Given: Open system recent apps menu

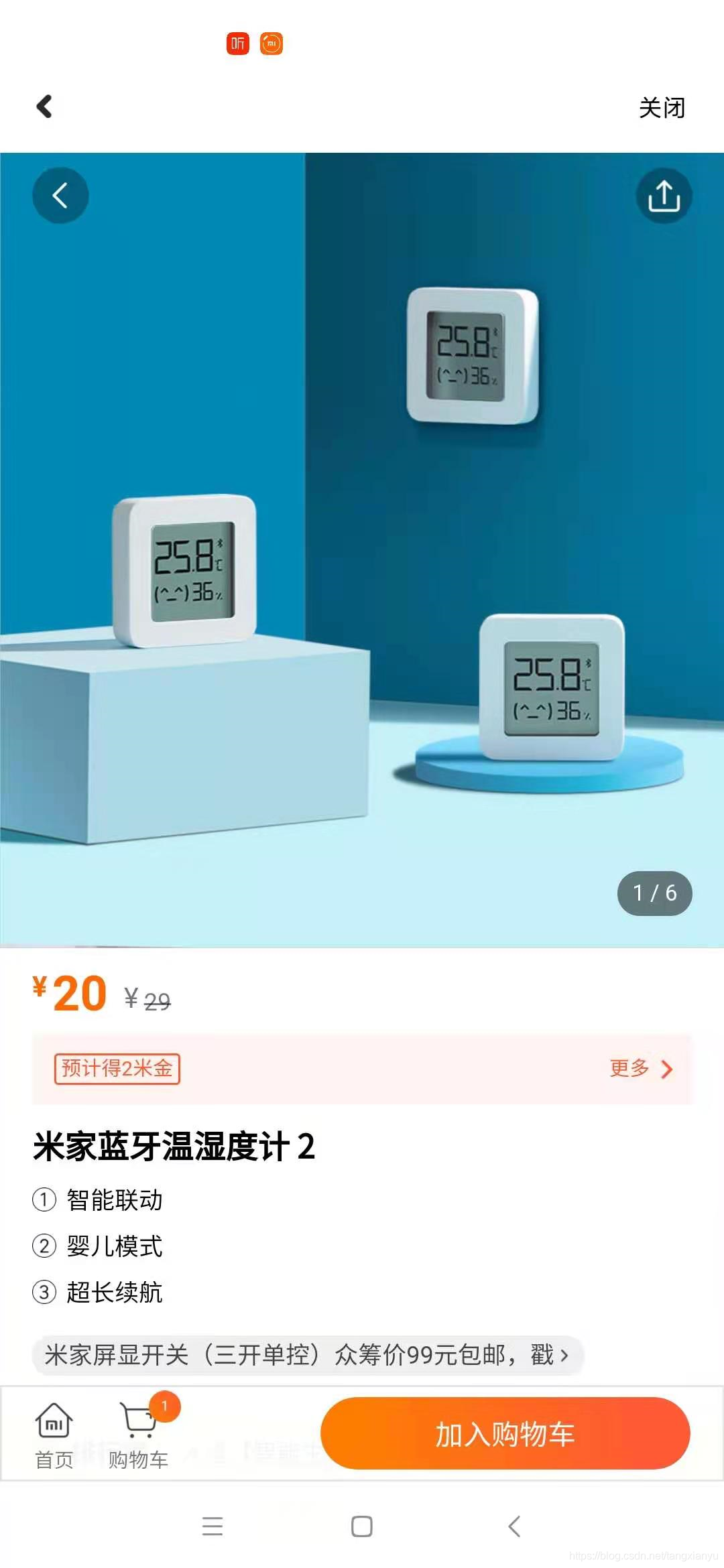Looking at the screenshot, I should click(213, 1526).
